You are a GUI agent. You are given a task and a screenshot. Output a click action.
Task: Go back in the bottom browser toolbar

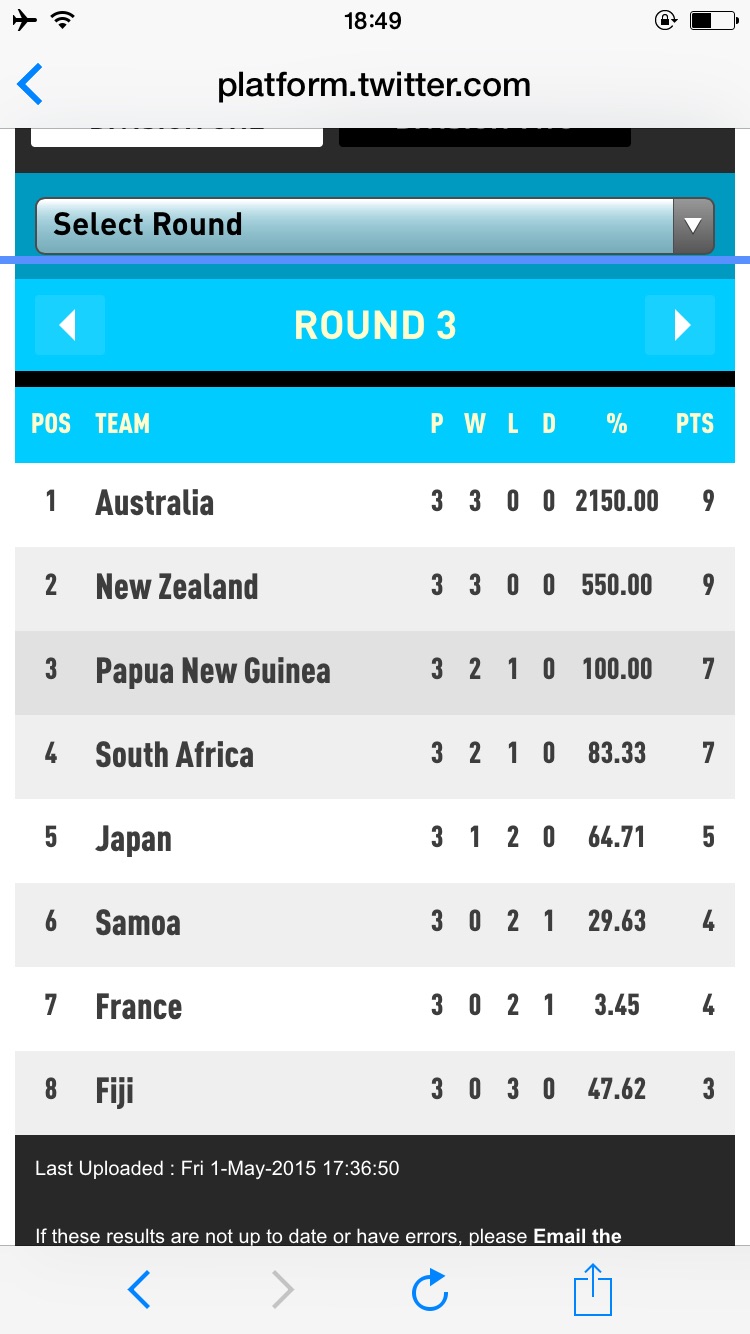[x=139, y=1291]
